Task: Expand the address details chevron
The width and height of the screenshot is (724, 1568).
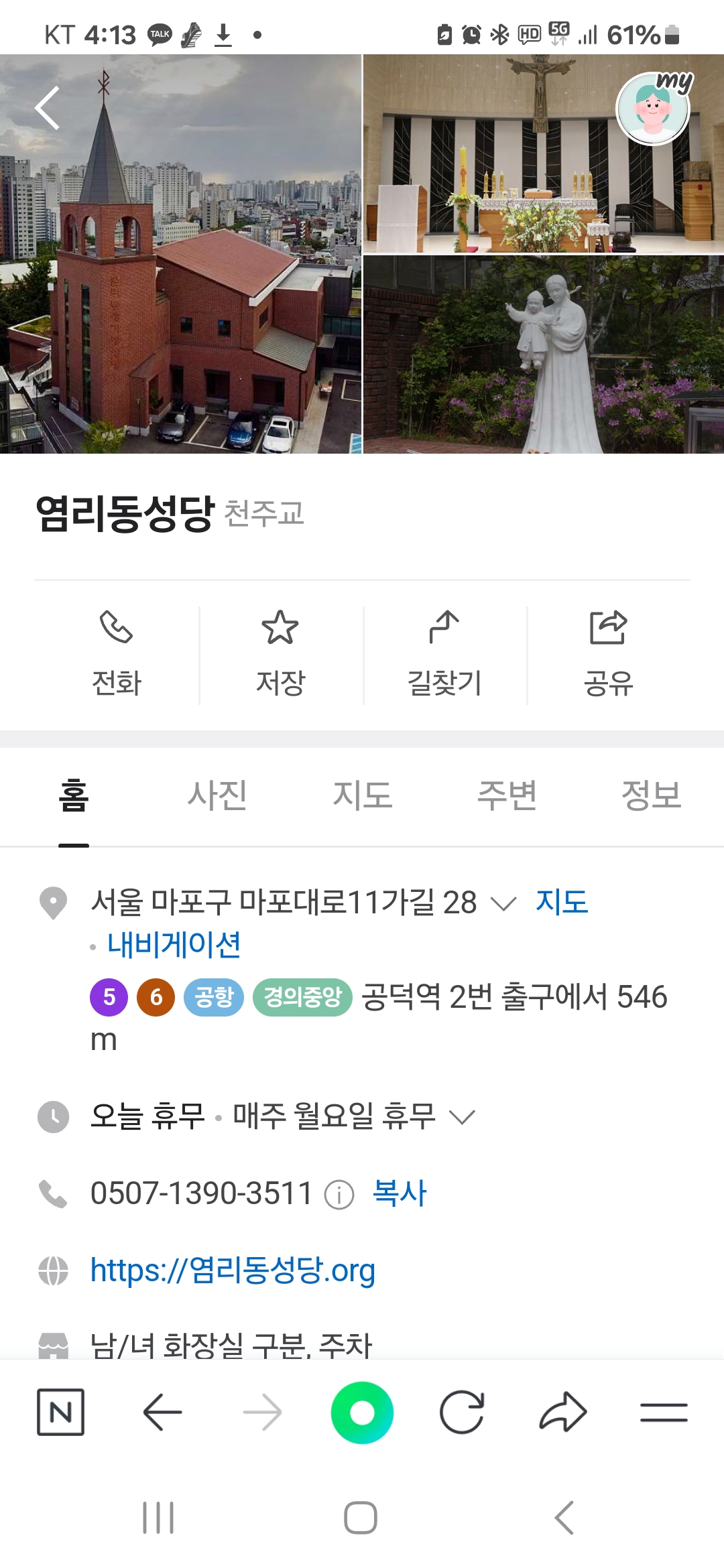Action: point(503,903)
